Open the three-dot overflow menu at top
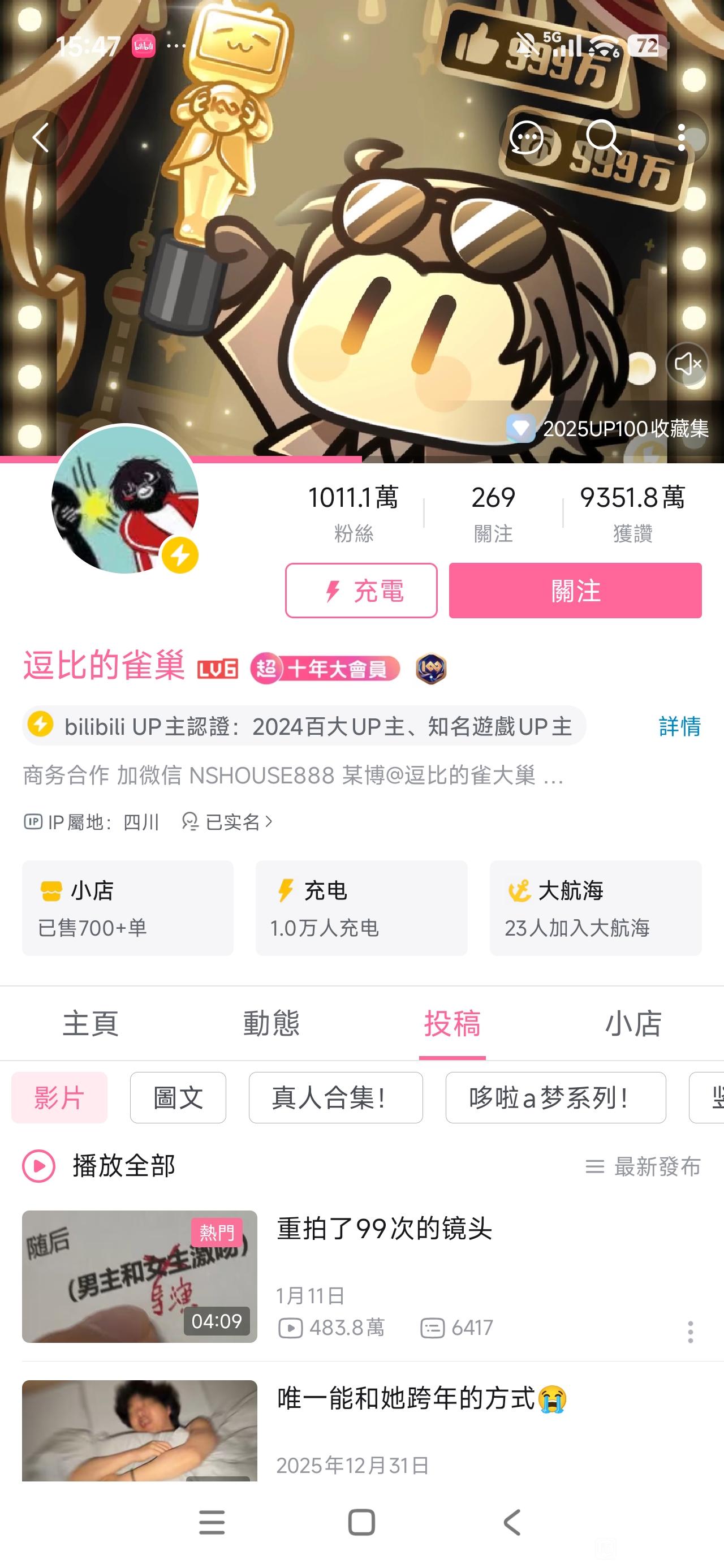Image resolution: width=724 pixels, height=1568 pixels. [682, 138]
